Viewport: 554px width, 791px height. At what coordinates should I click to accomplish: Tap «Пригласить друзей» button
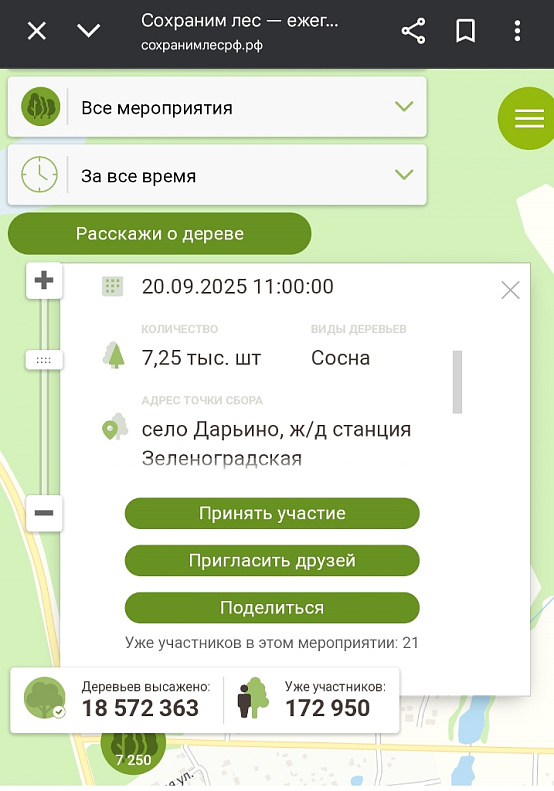pyautogui.click(x=272, y=560)
